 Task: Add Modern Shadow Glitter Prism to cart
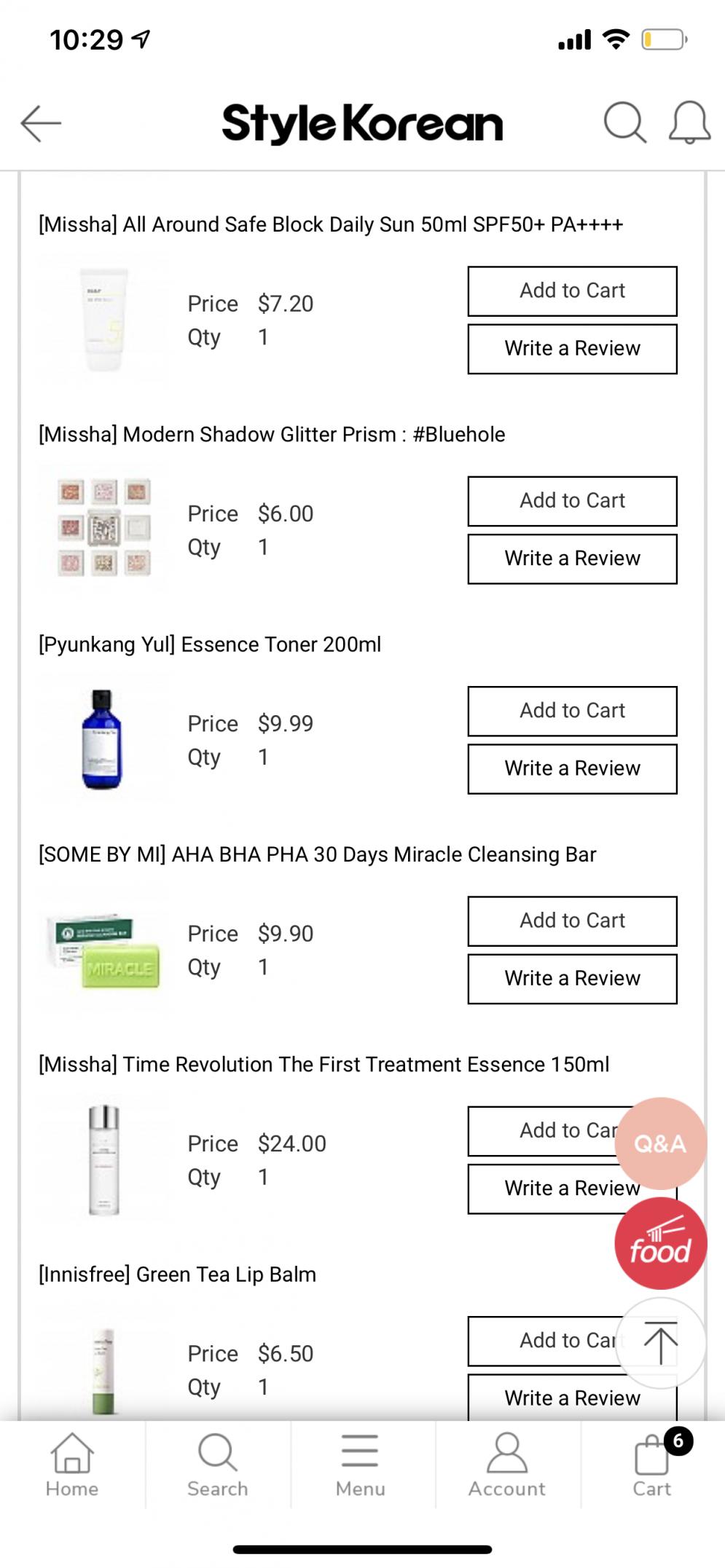coord(572,500)
